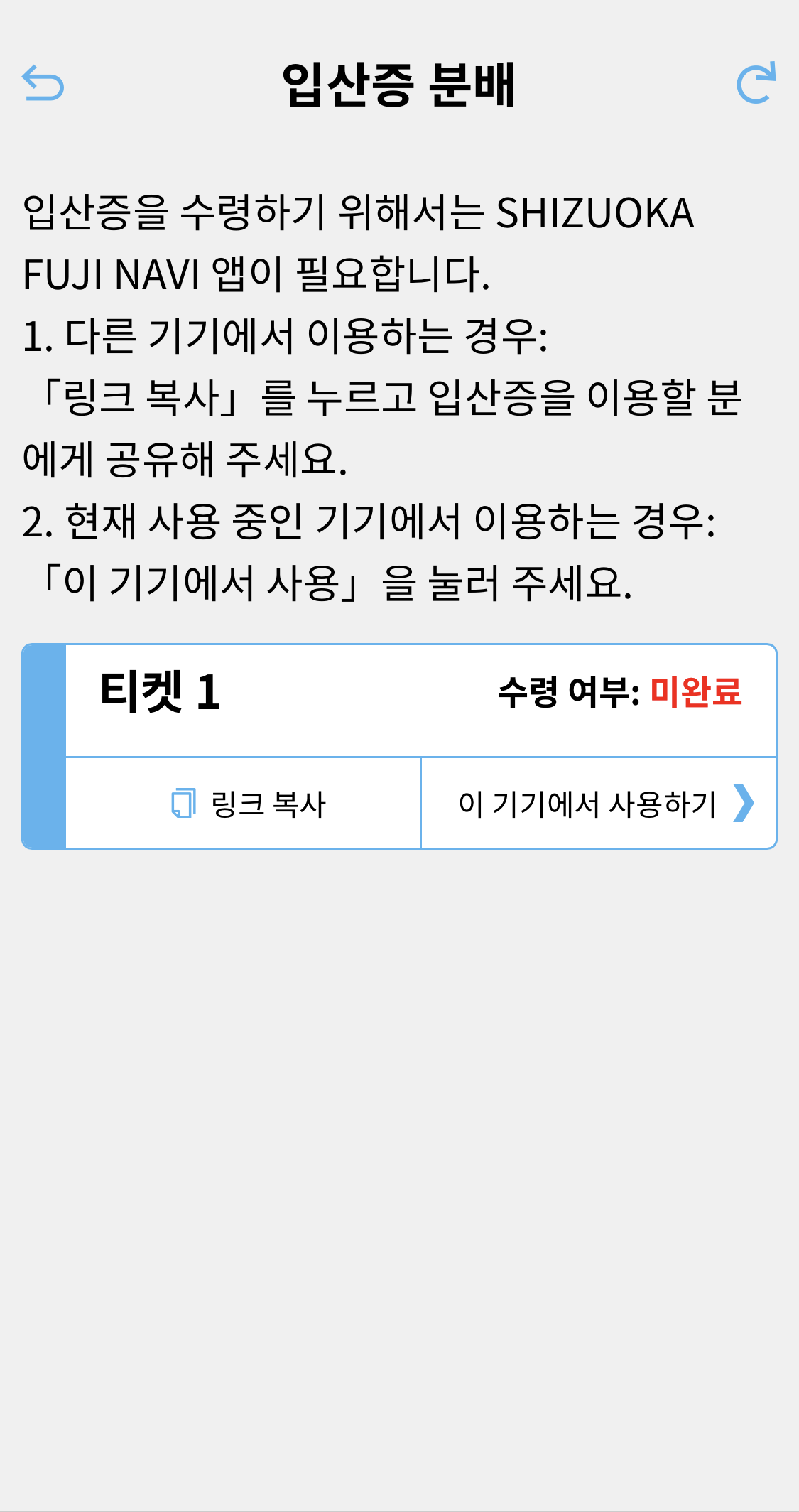This screenshot has height=1512, width=799.
Task: Go back using the return arrow
Action: 43,83
